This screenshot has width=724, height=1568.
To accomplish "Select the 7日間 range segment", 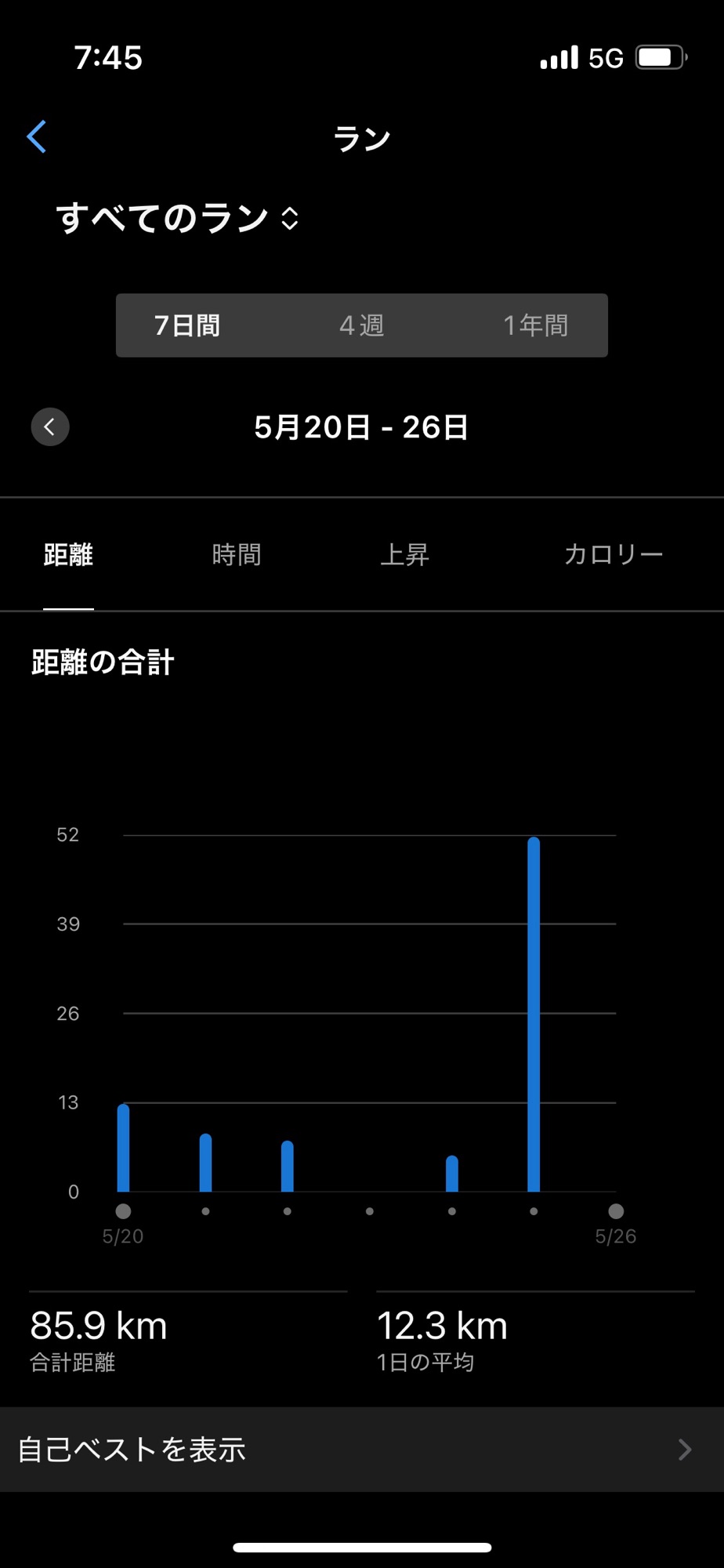I will tap(187, 325).
